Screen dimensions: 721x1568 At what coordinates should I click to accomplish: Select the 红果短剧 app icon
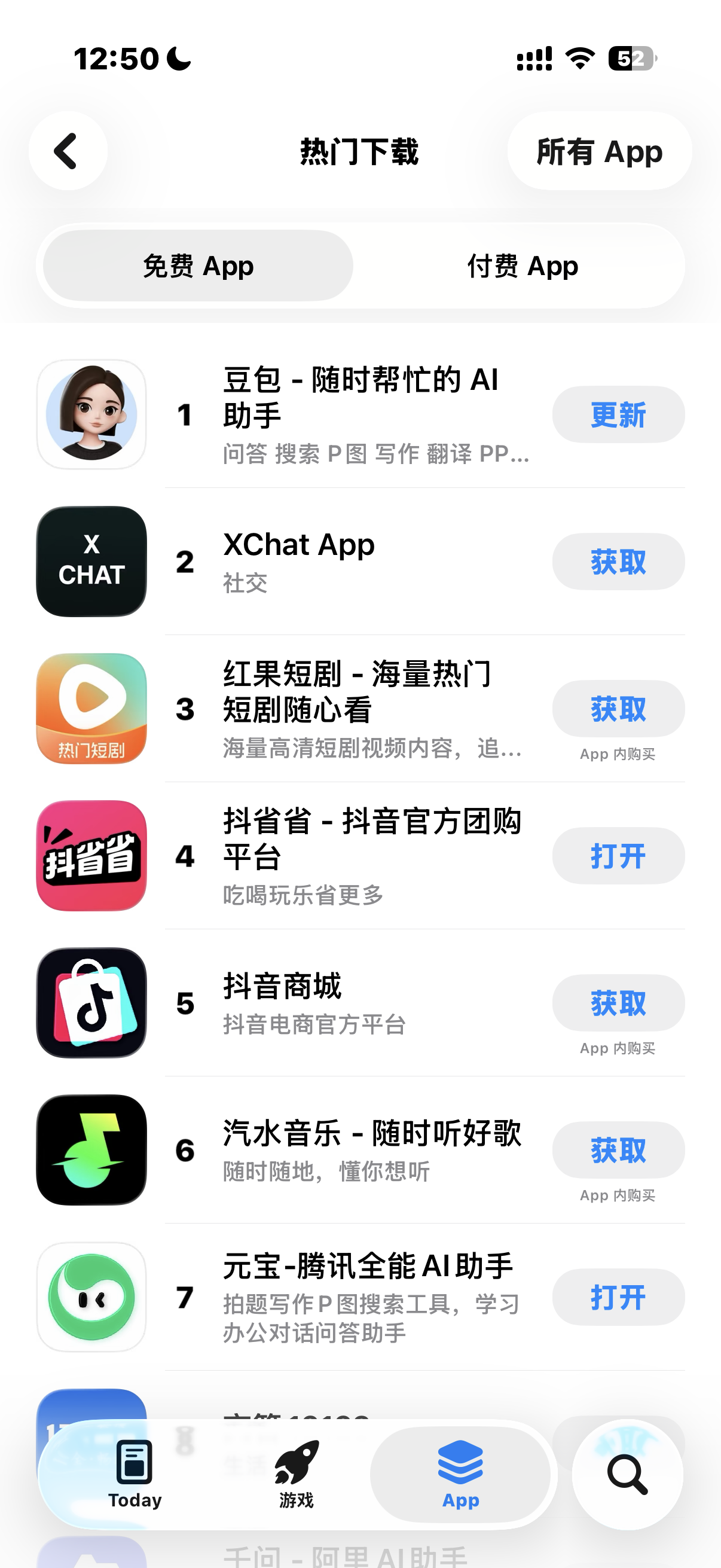pos(91,709)
